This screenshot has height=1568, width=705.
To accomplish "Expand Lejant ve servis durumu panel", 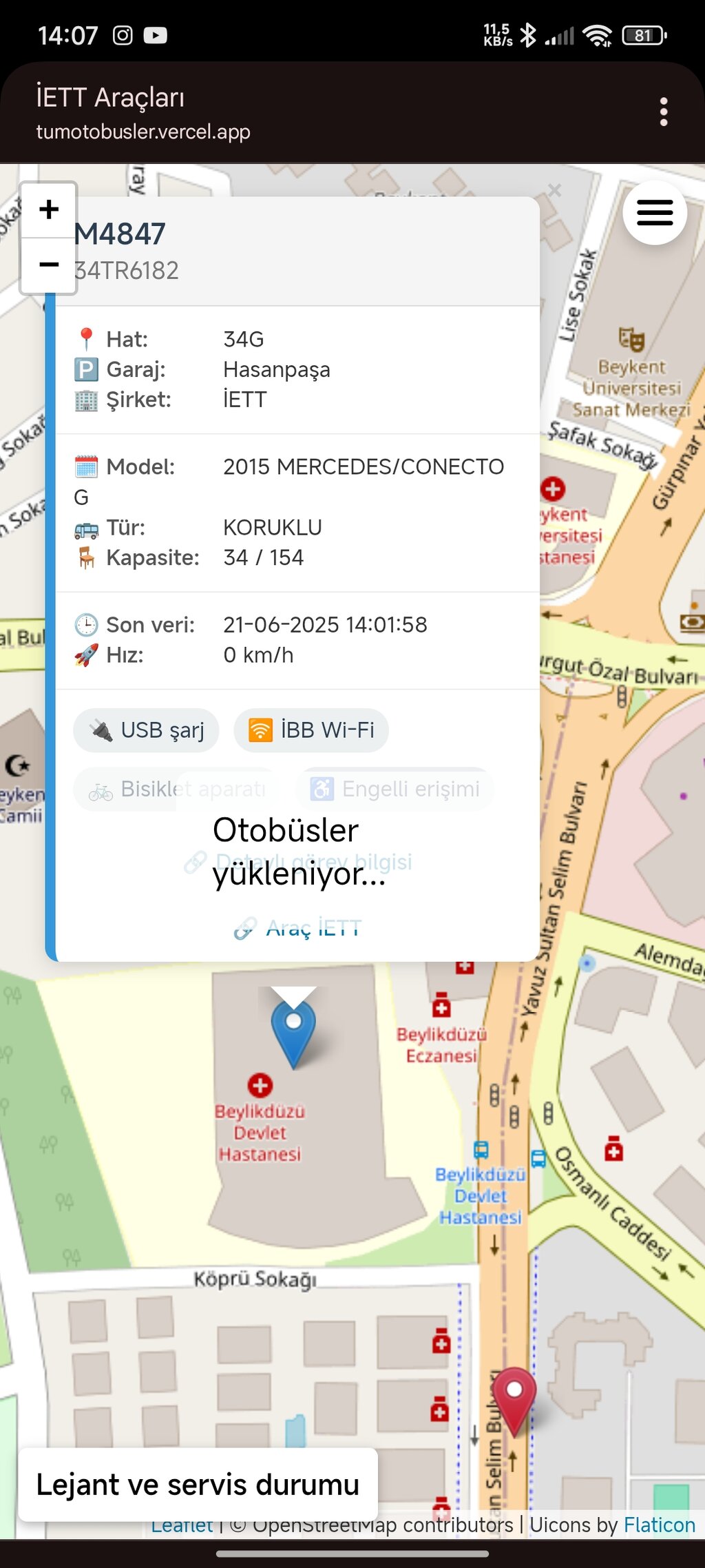I will point(198,1484).
